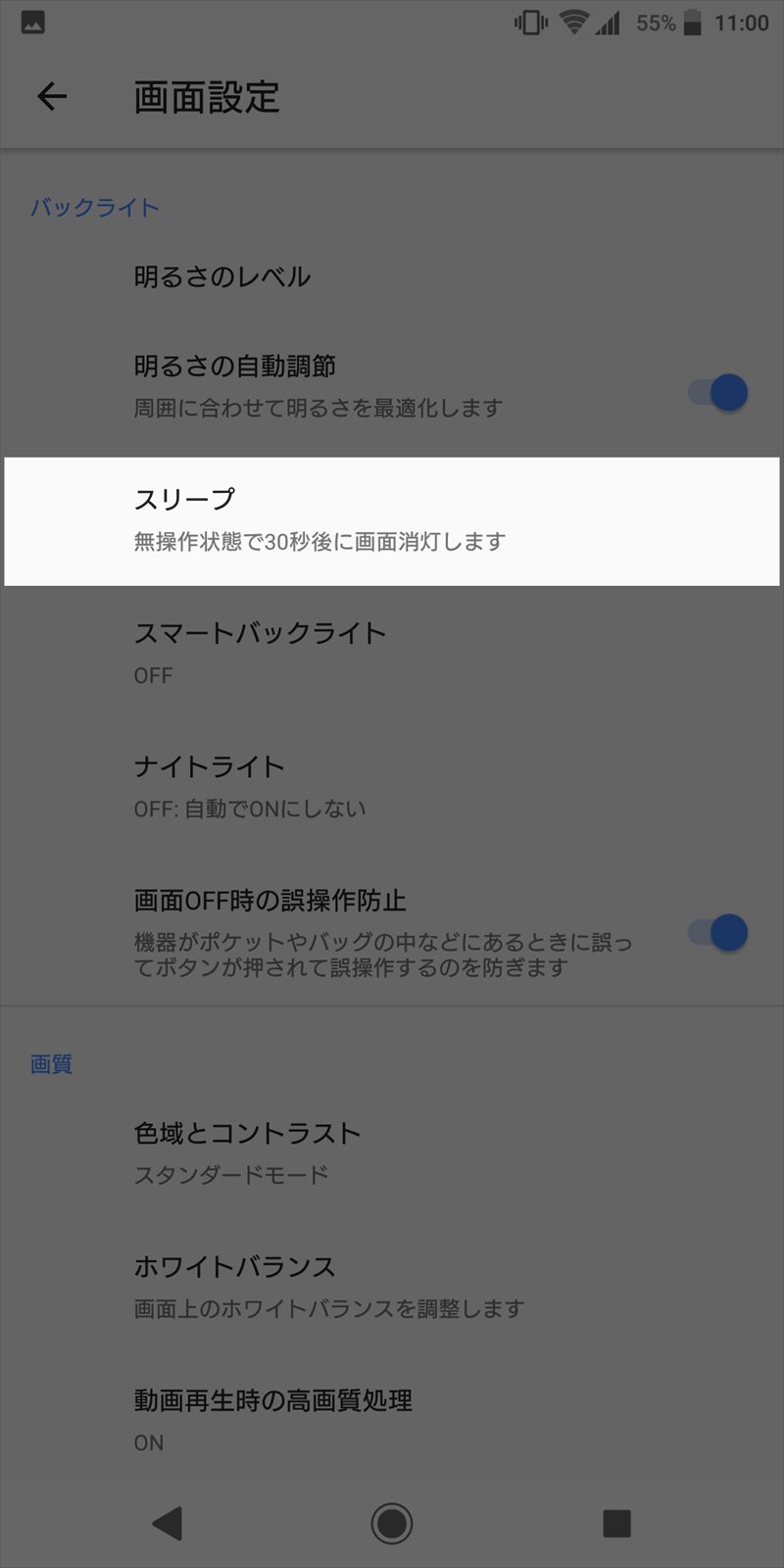Tap the system home button
The image size is (784, 1568).
[392, 1523]
